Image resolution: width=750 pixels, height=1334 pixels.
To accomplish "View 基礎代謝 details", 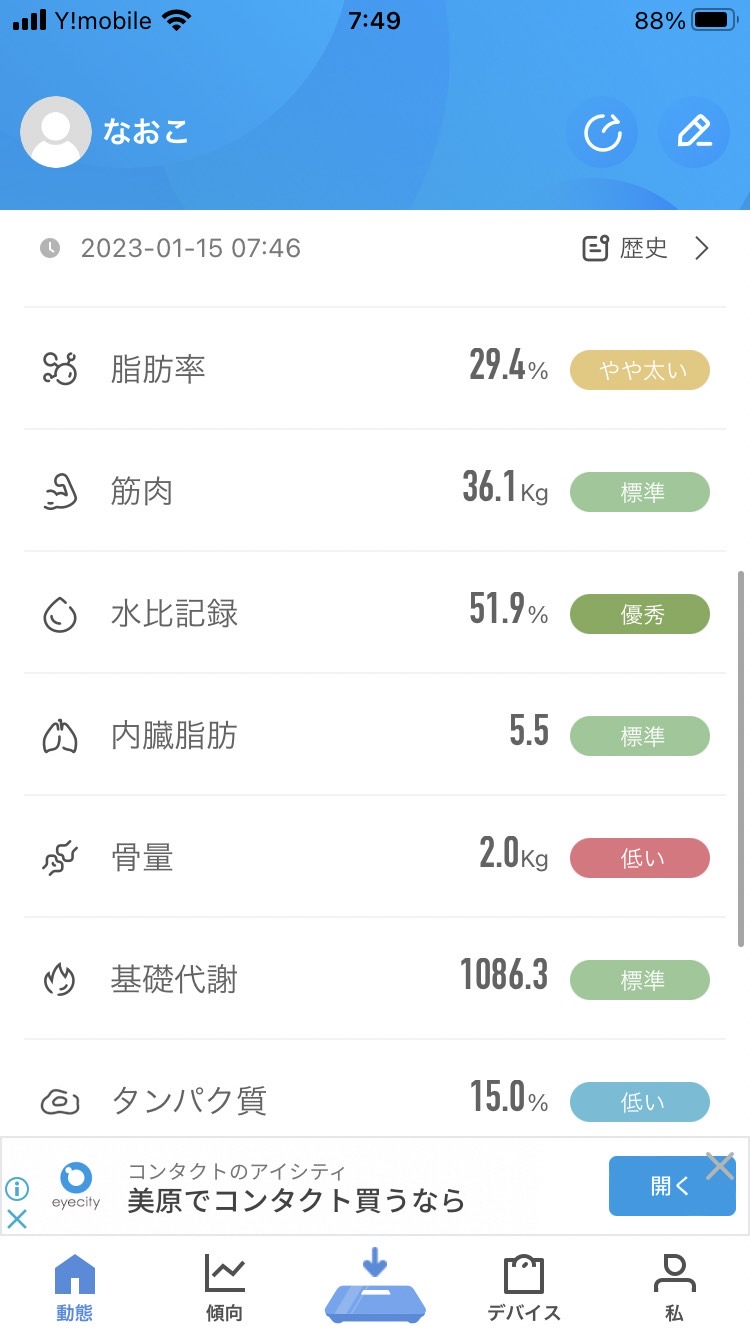I will pyautogui.click(x=375, y=979).
